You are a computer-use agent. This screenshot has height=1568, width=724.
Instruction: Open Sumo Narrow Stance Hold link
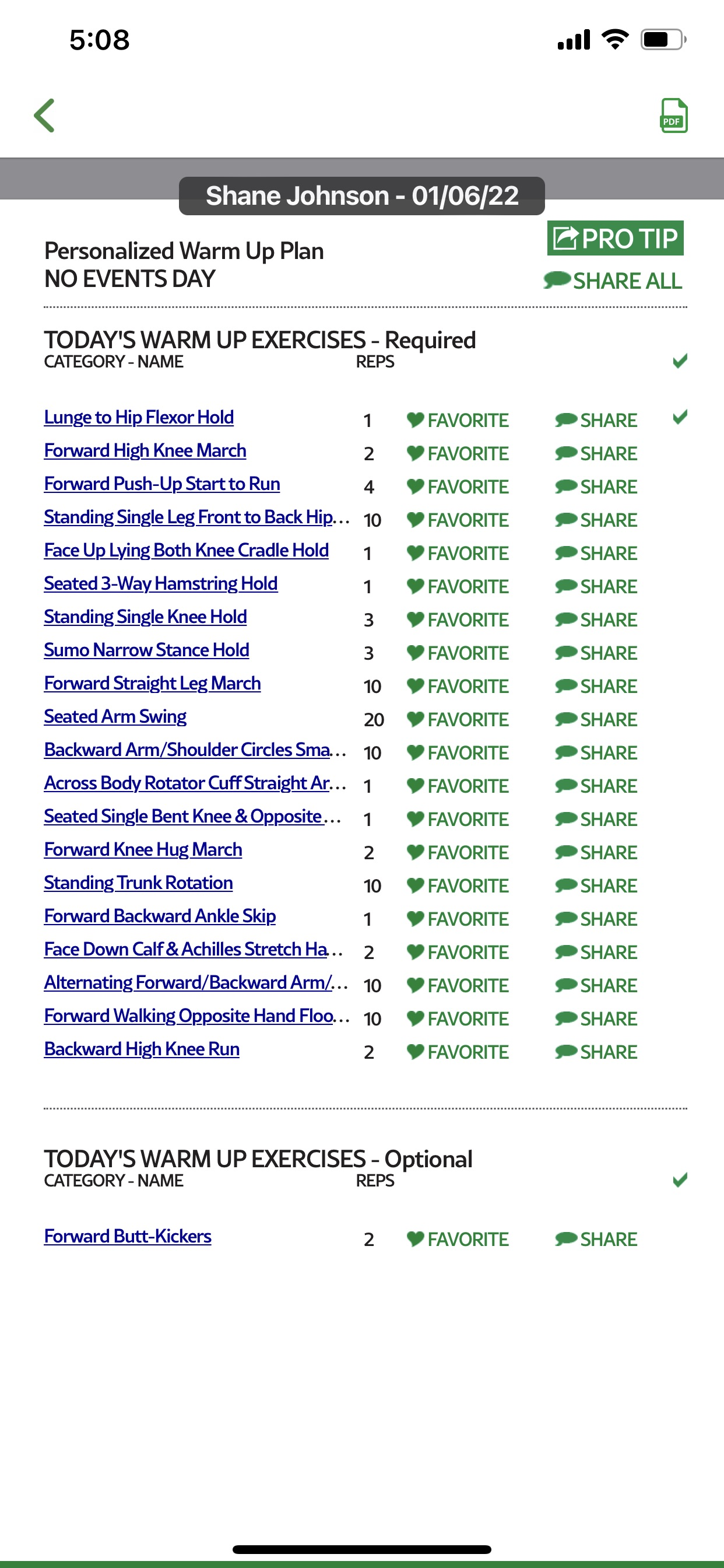(x=147, y=650)
